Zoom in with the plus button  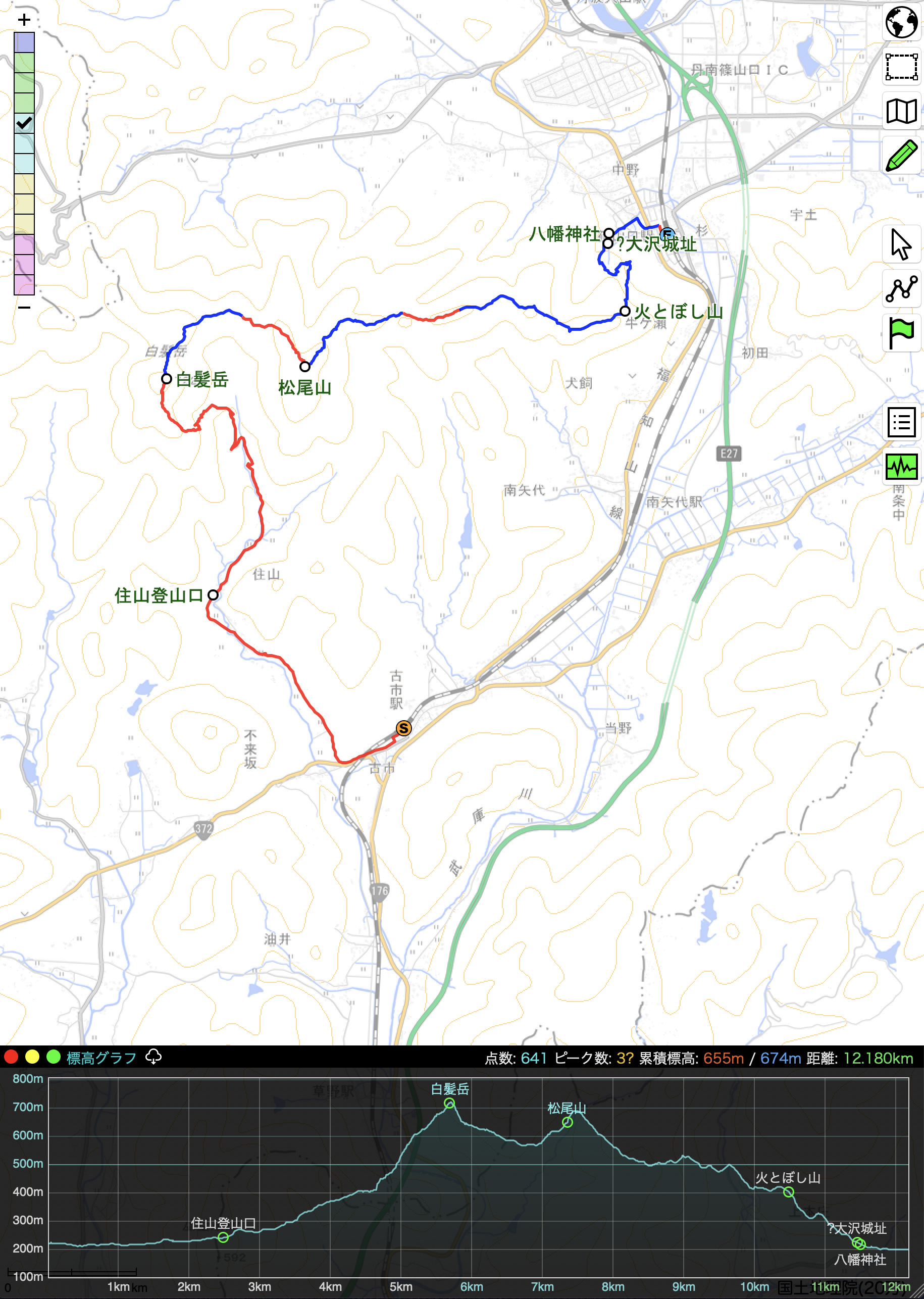pyautogui.click(x=23, y=20)
